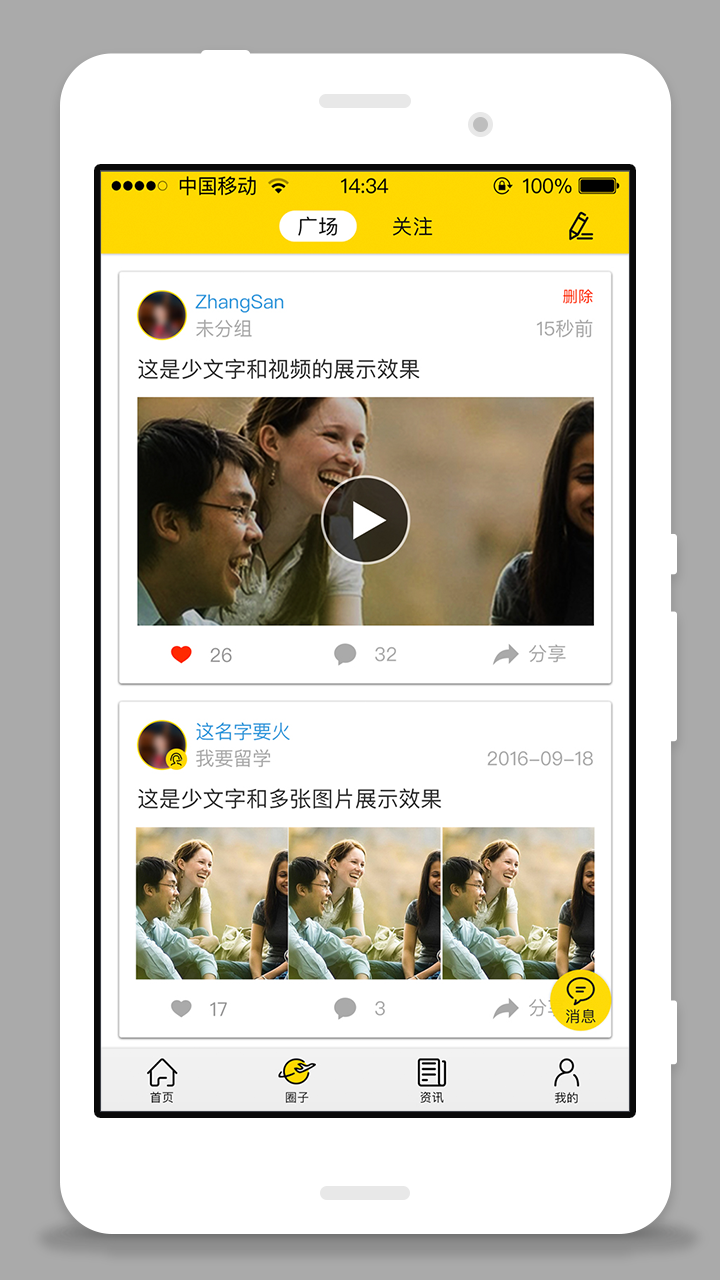Play the video in ZhangSan's post
The width and height of the screenshot is (720, 1280).
pyautogui.click(x=366, y=520)
